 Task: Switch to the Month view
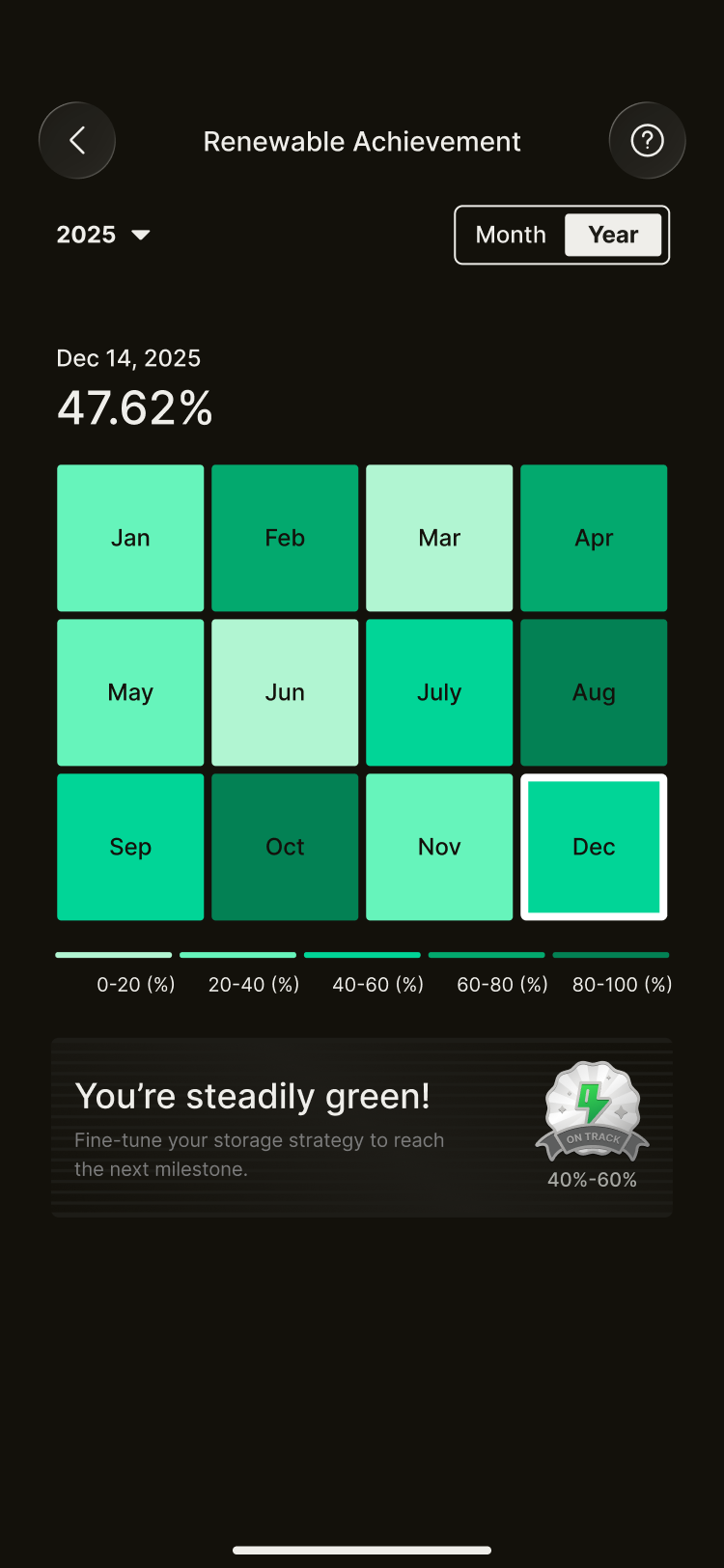(x=511, y=235)
